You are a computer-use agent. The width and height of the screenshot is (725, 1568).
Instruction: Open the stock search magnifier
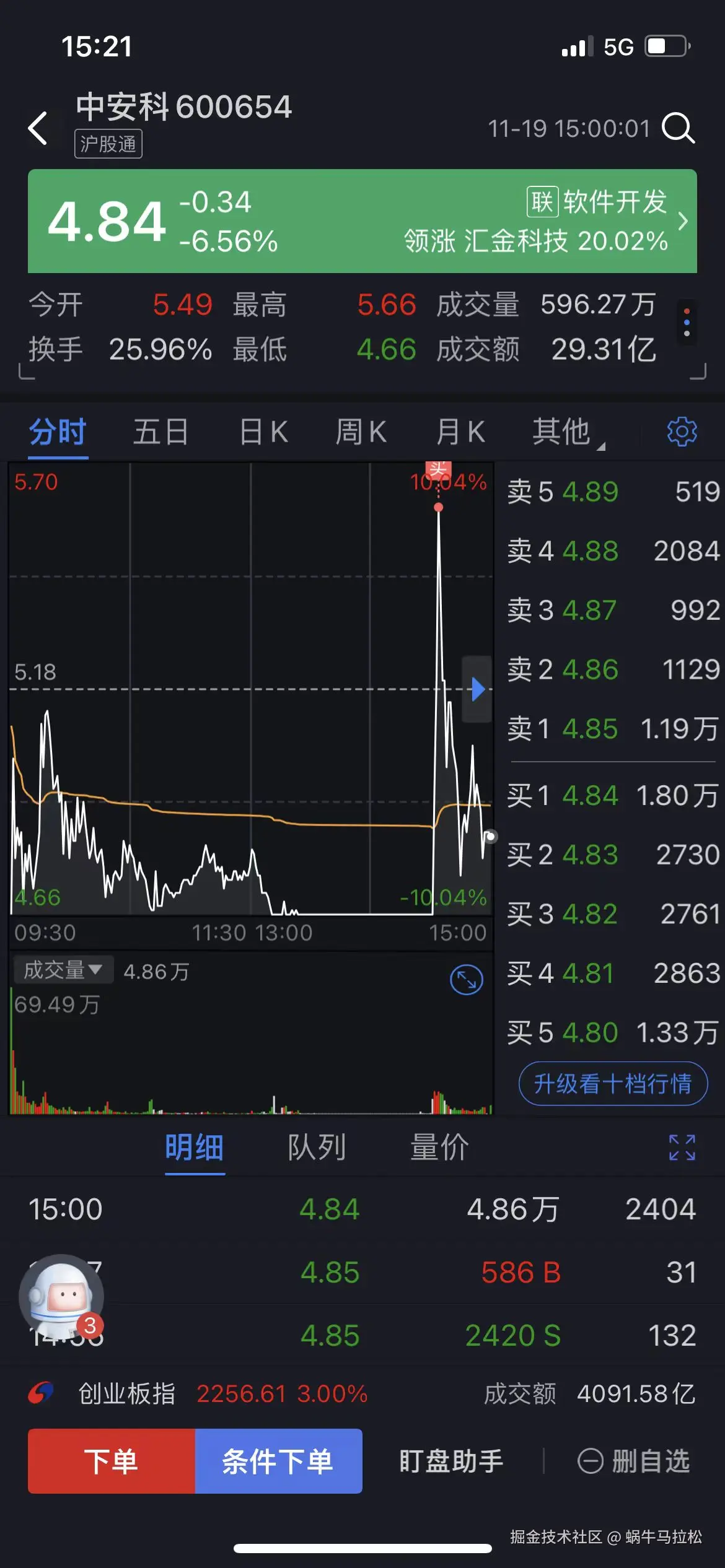pyautogui.click(x=680, y=129)
